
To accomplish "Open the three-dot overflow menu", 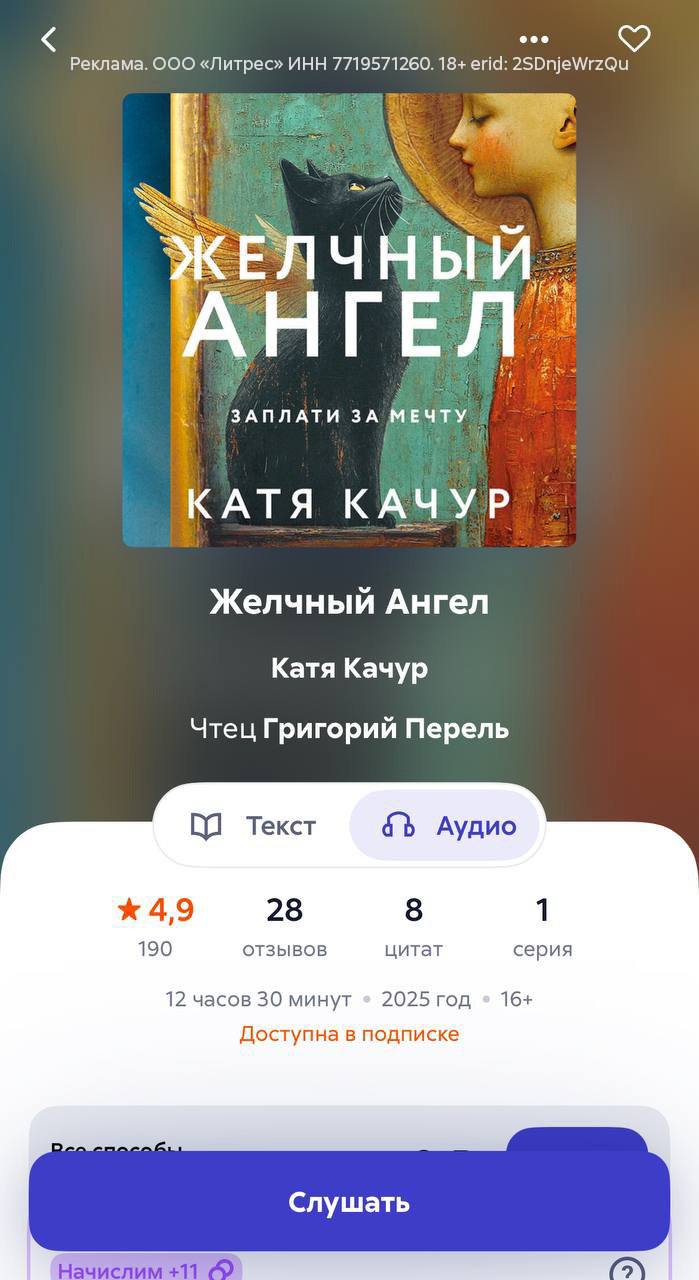I will (x=534, y=39).
